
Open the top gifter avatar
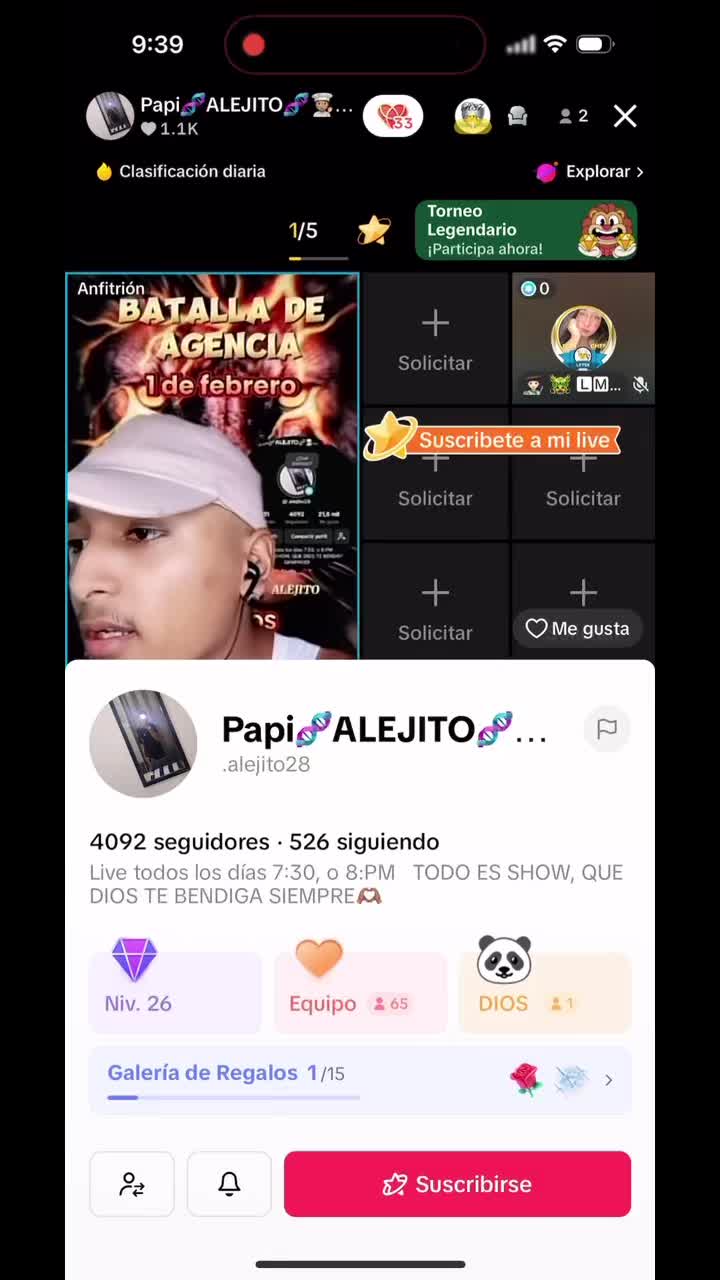tap(472, 116)
